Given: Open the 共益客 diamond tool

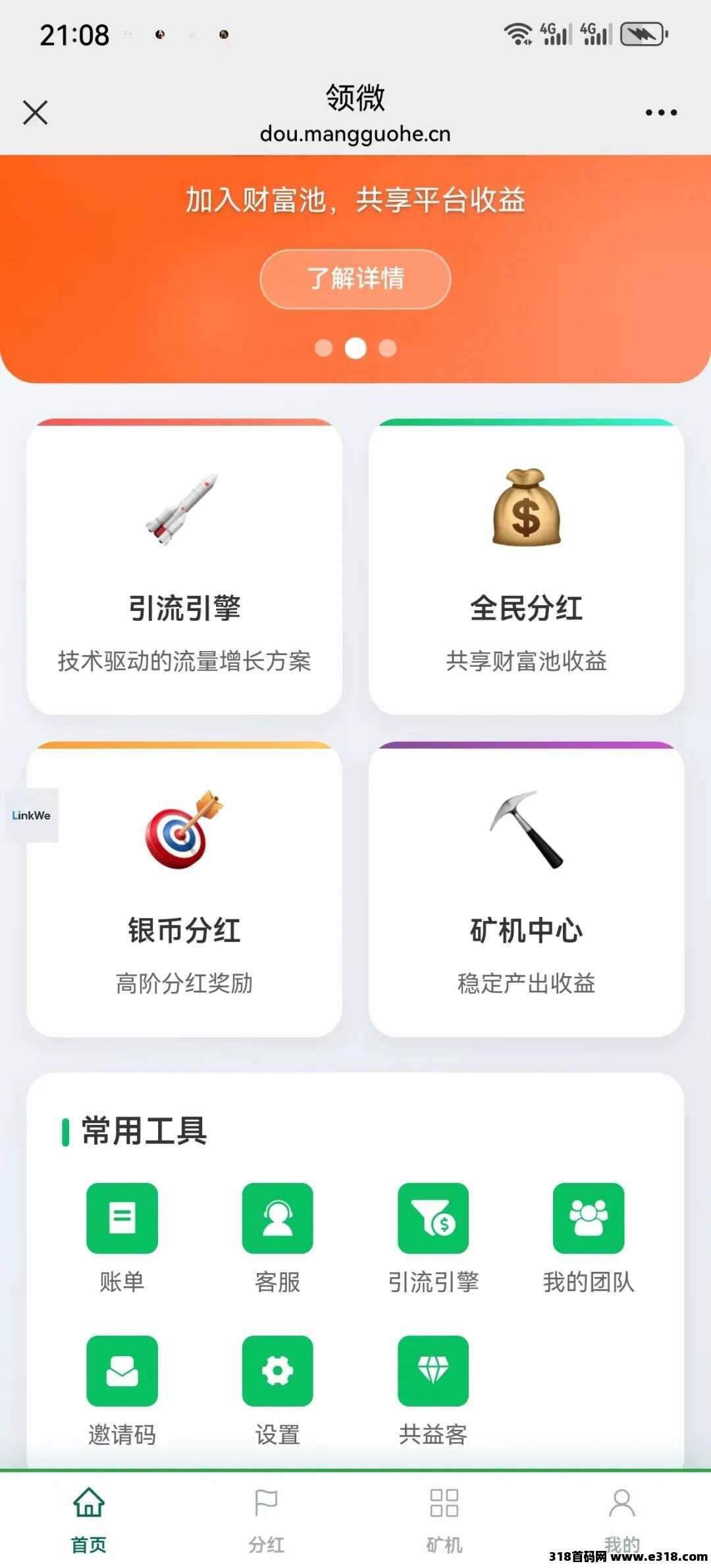Looking at the screenshot, I should pos(433,1371).
